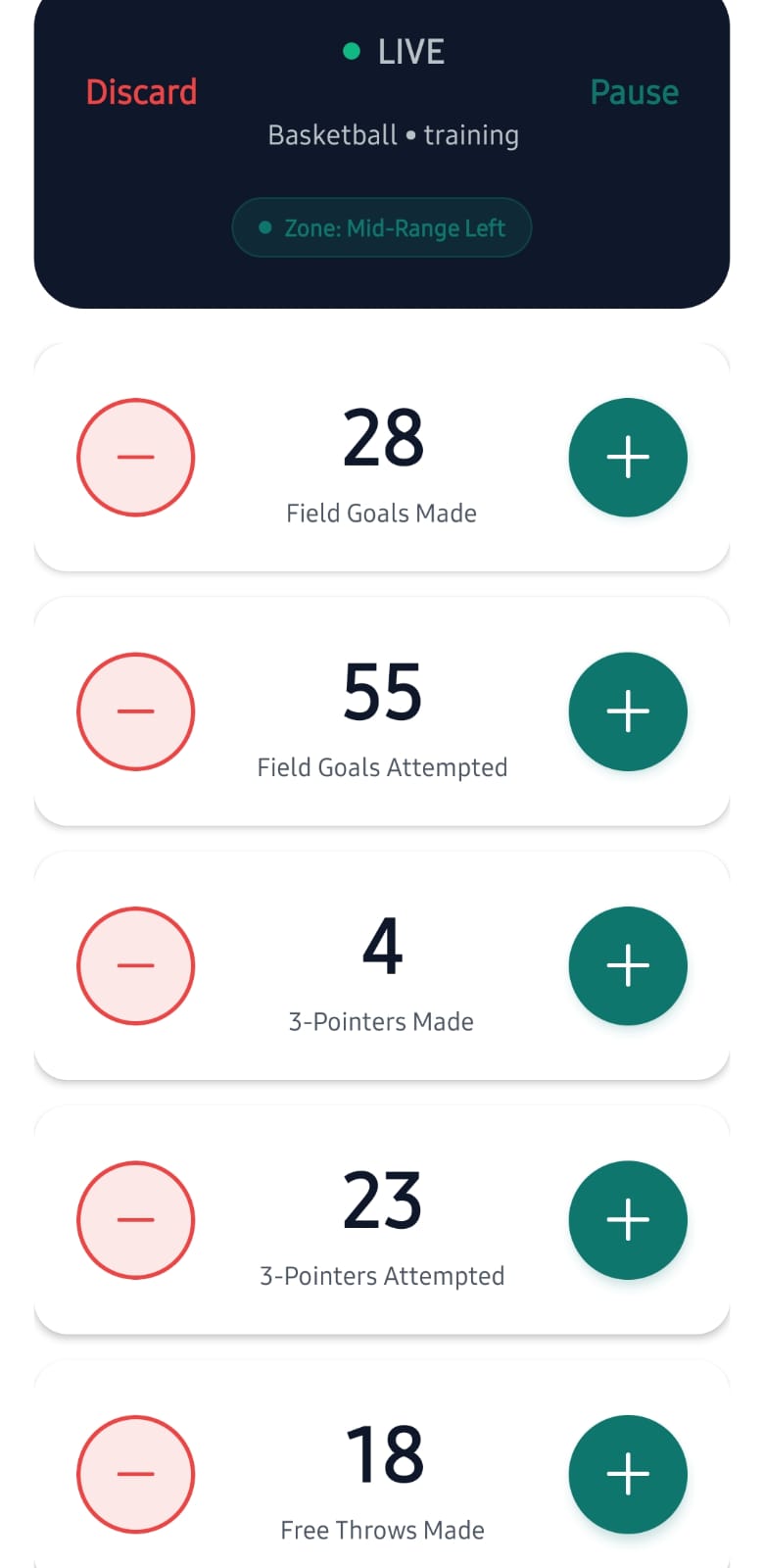Increase 3-Pointers Made by one
Viewport: 764px width, 1568px height.
tap(628, 966)
